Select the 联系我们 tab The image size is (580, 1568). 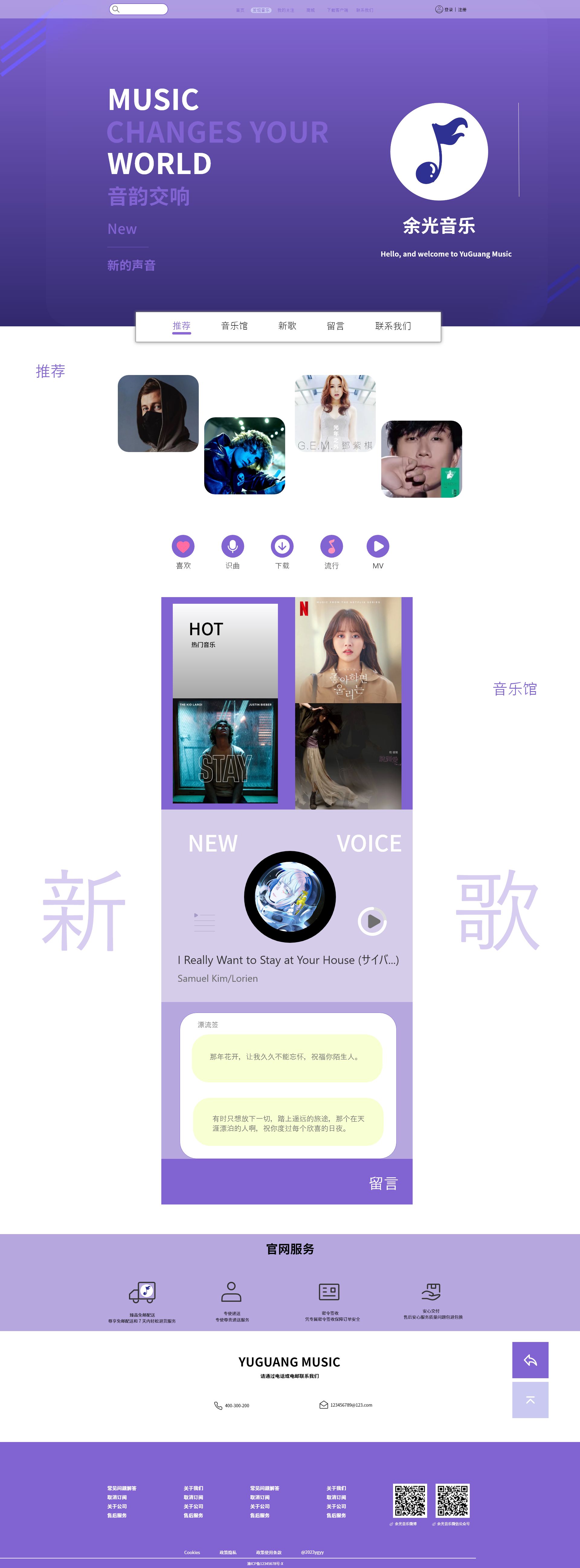pyautogui.click(x=393, y=326)
